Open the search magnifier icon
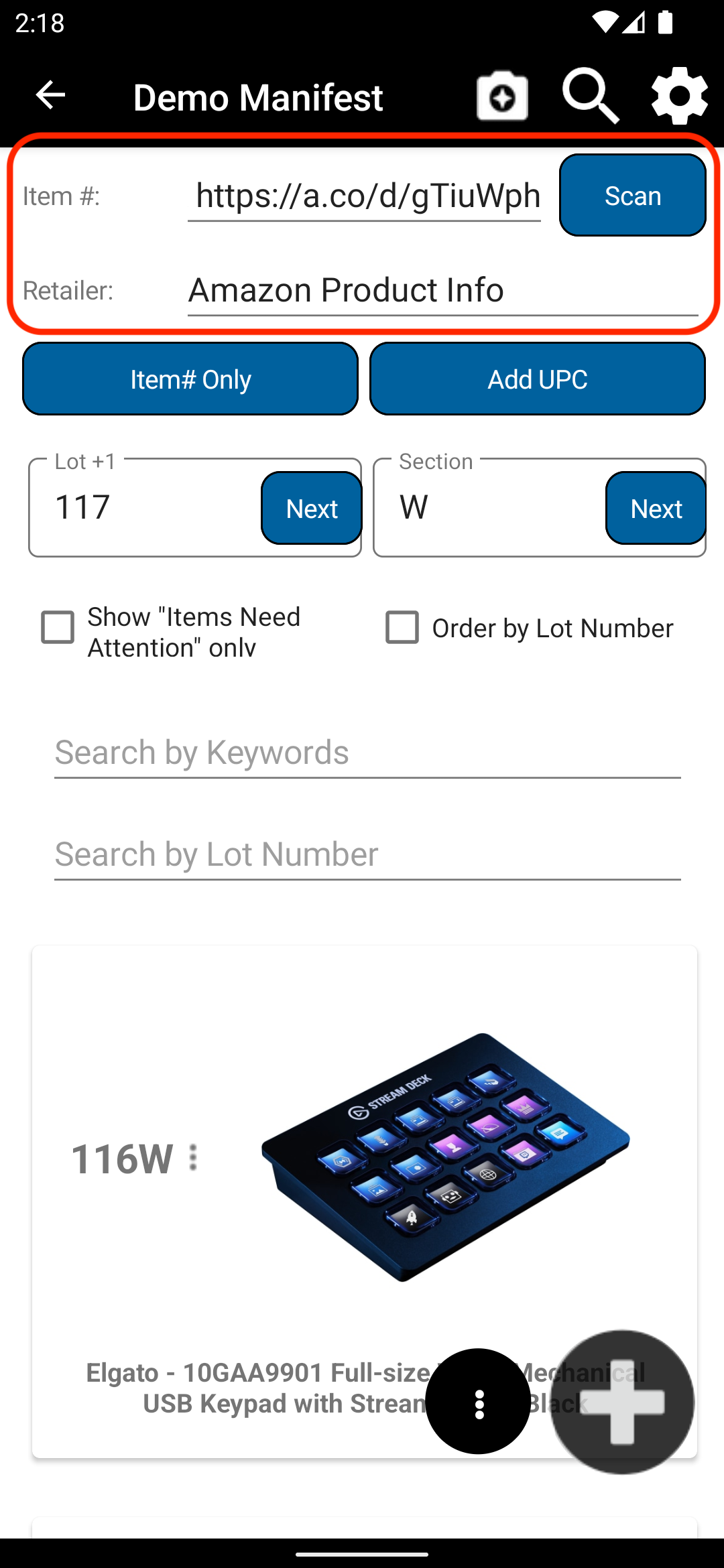Screen dimensions: 724x1568 click(590, 96)
